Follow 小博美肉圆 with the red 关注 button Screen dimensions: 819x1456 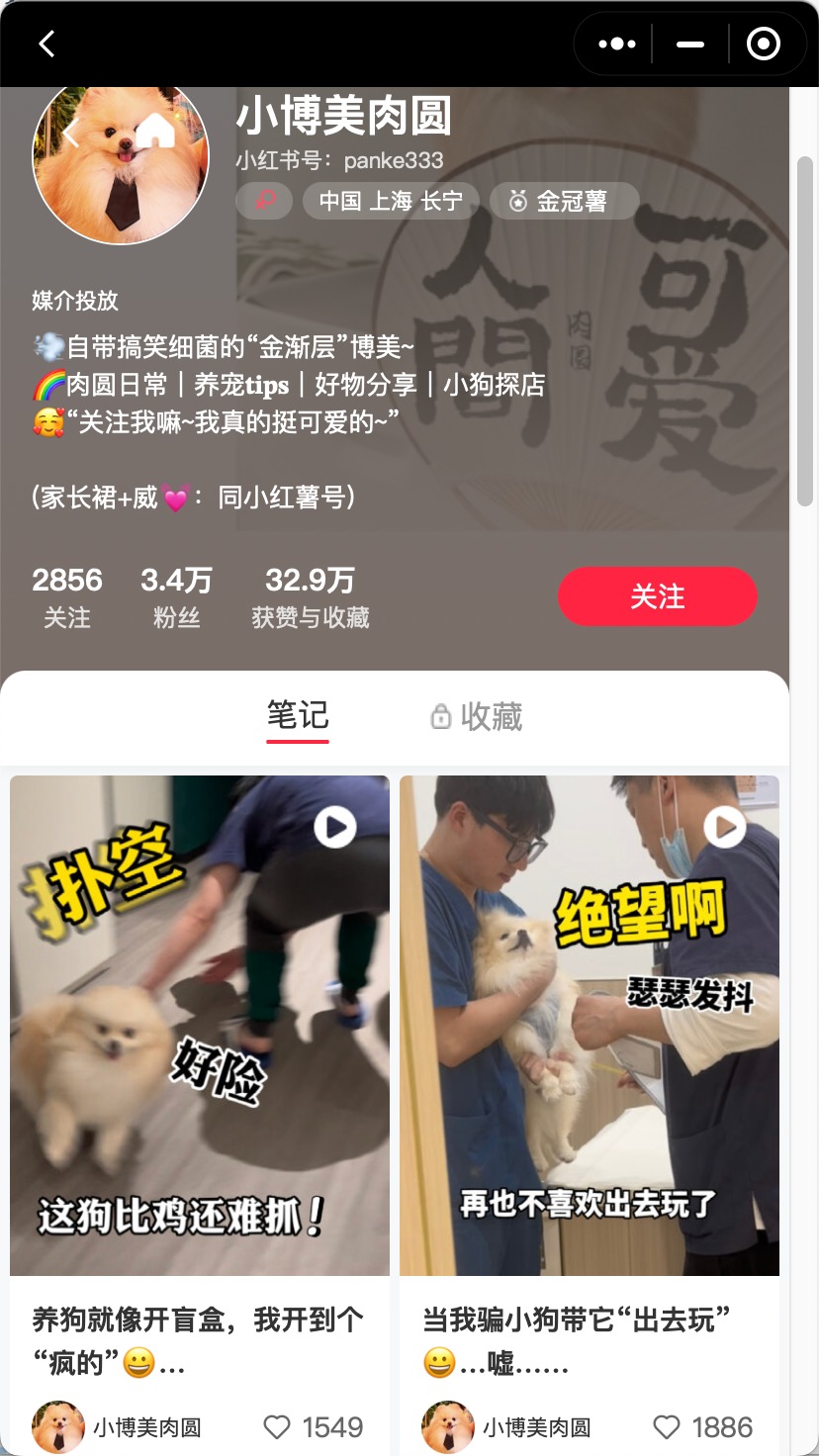[x=657, y=596]
